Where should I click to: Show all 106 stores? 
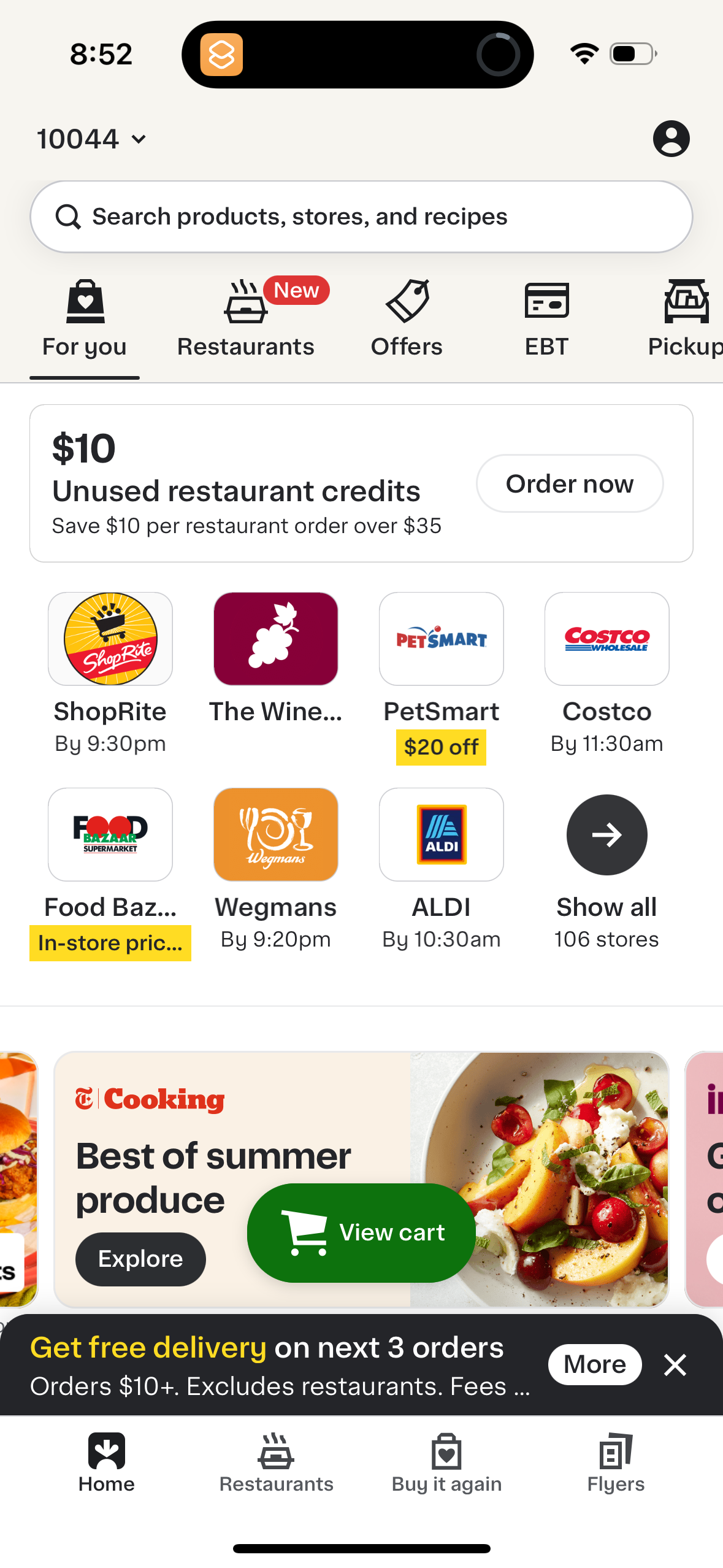point(606,834)
